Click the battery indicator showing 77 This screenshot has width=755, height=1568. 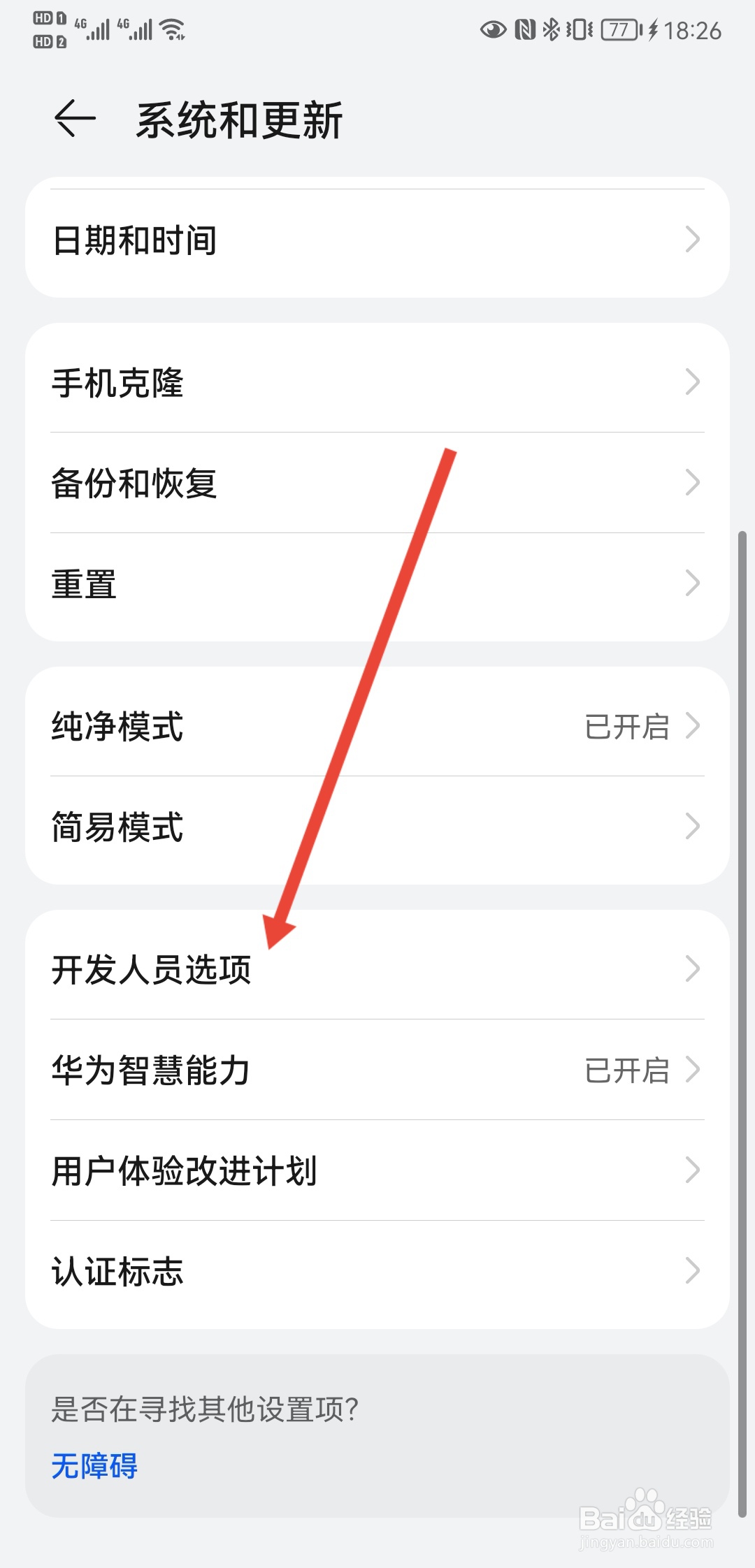(615, 30)
